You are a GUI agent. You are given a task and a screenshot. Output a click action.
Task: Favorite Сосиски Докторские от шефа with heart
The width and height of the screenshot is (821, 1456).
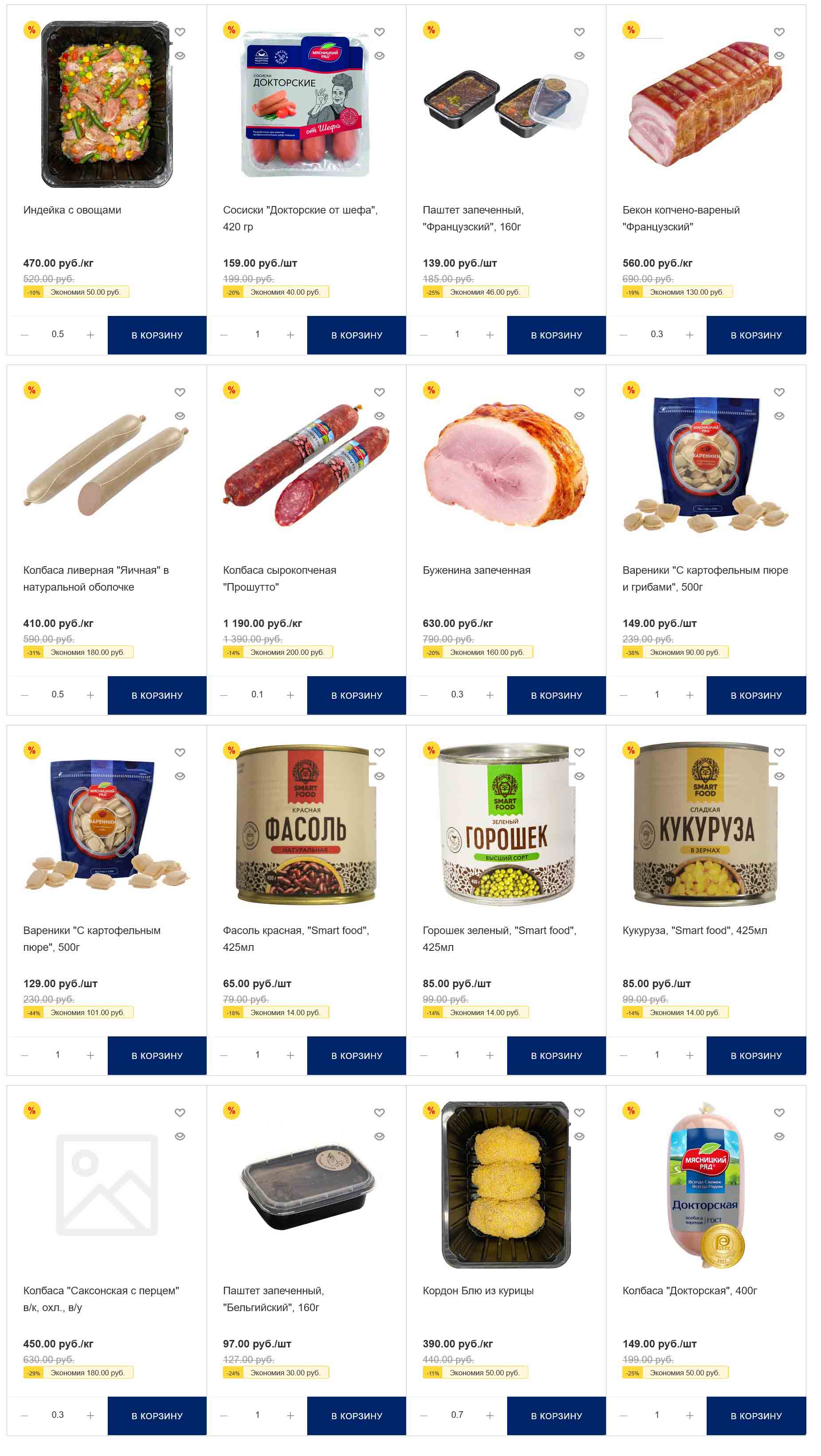(379, 32)
